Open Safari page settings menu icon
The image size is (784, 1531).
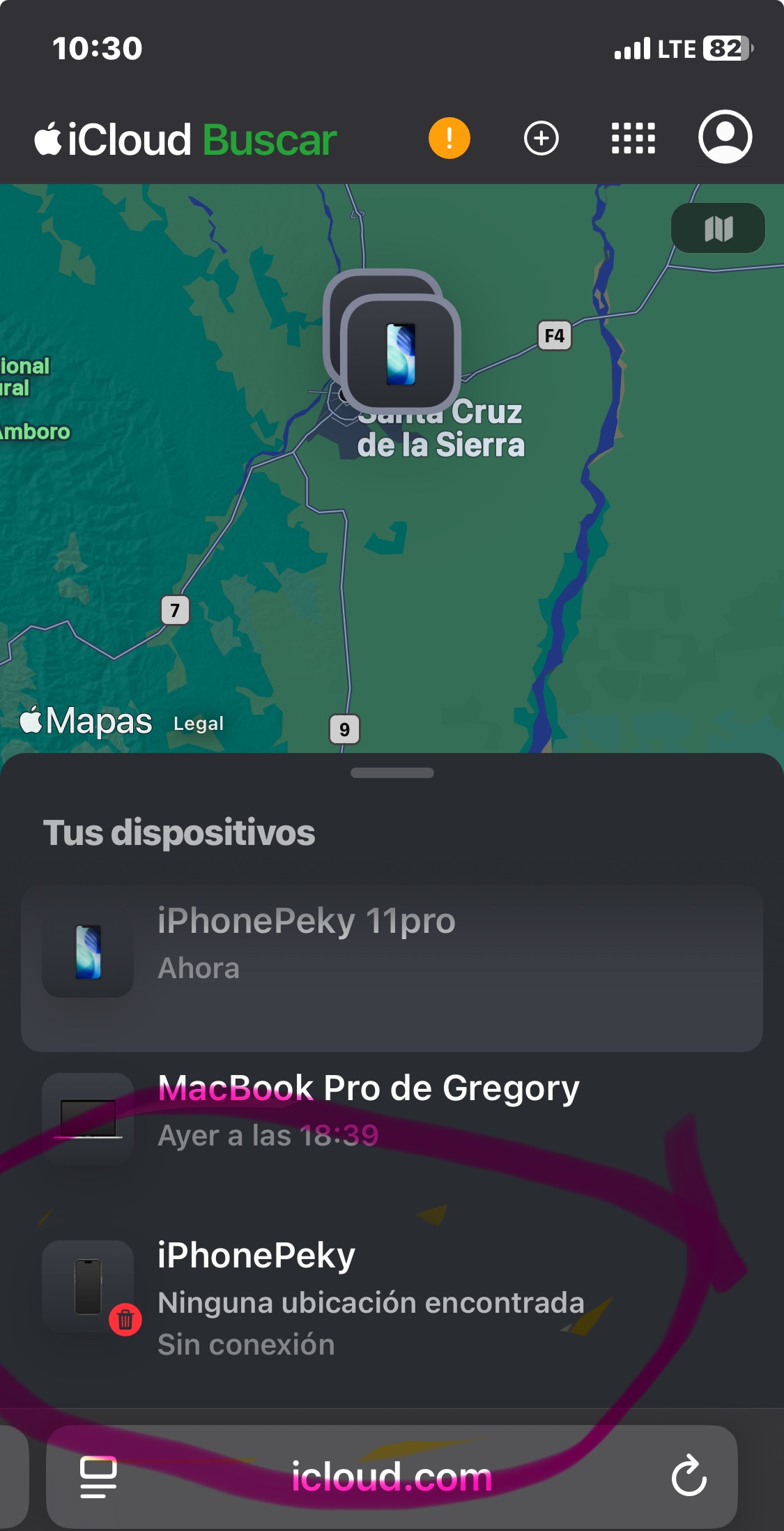[x=98, y=1477]
